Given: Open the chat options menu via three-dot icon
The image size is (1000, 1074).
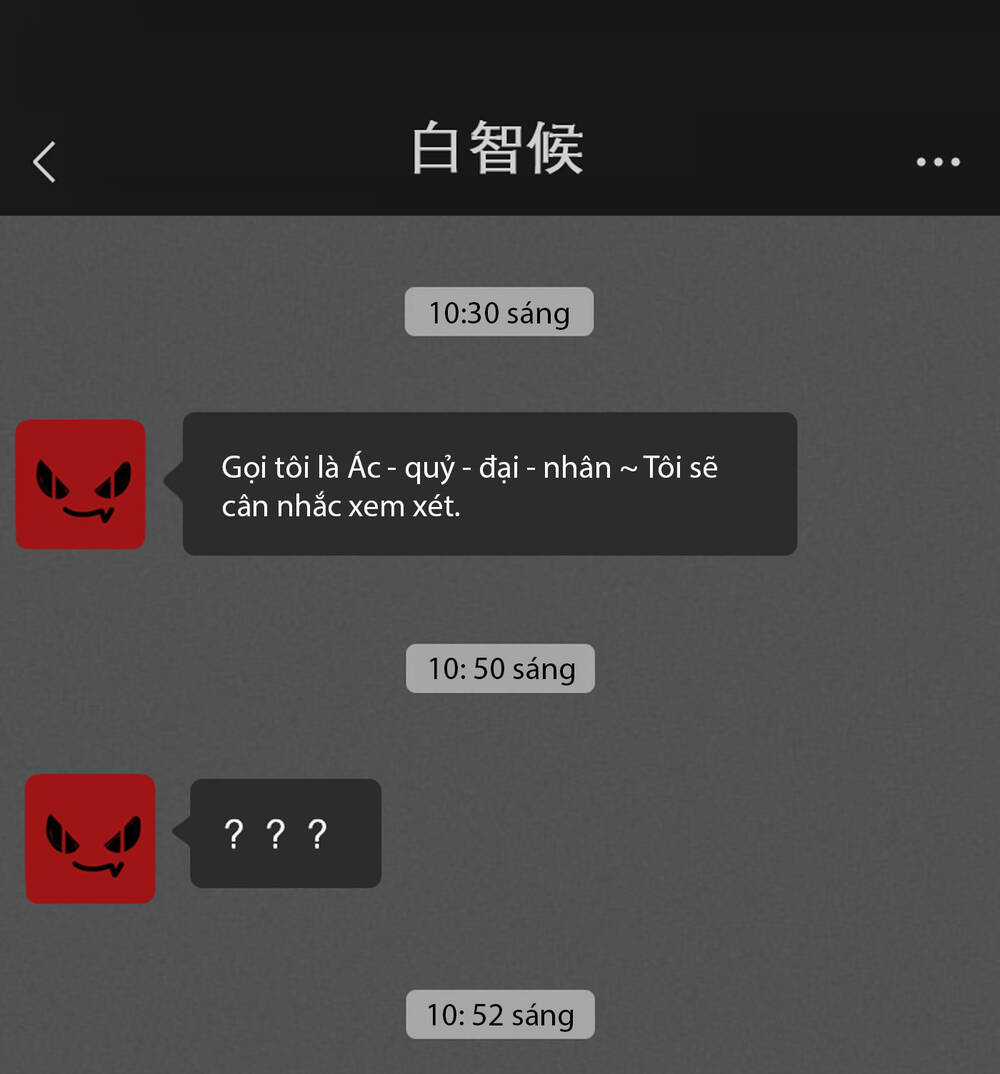Looking at the screenshot, I should [937, 161].
